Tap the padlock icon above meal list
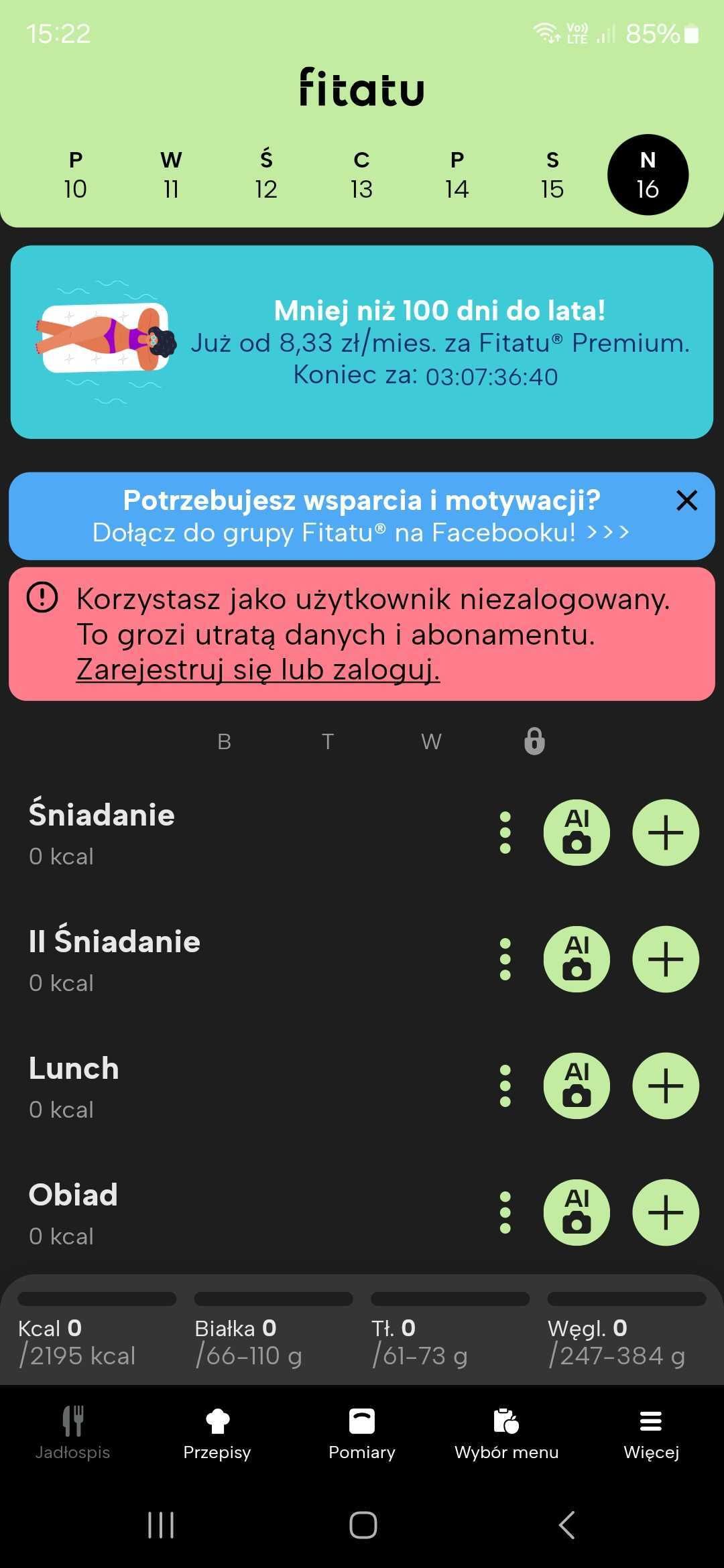 (534, 742)
